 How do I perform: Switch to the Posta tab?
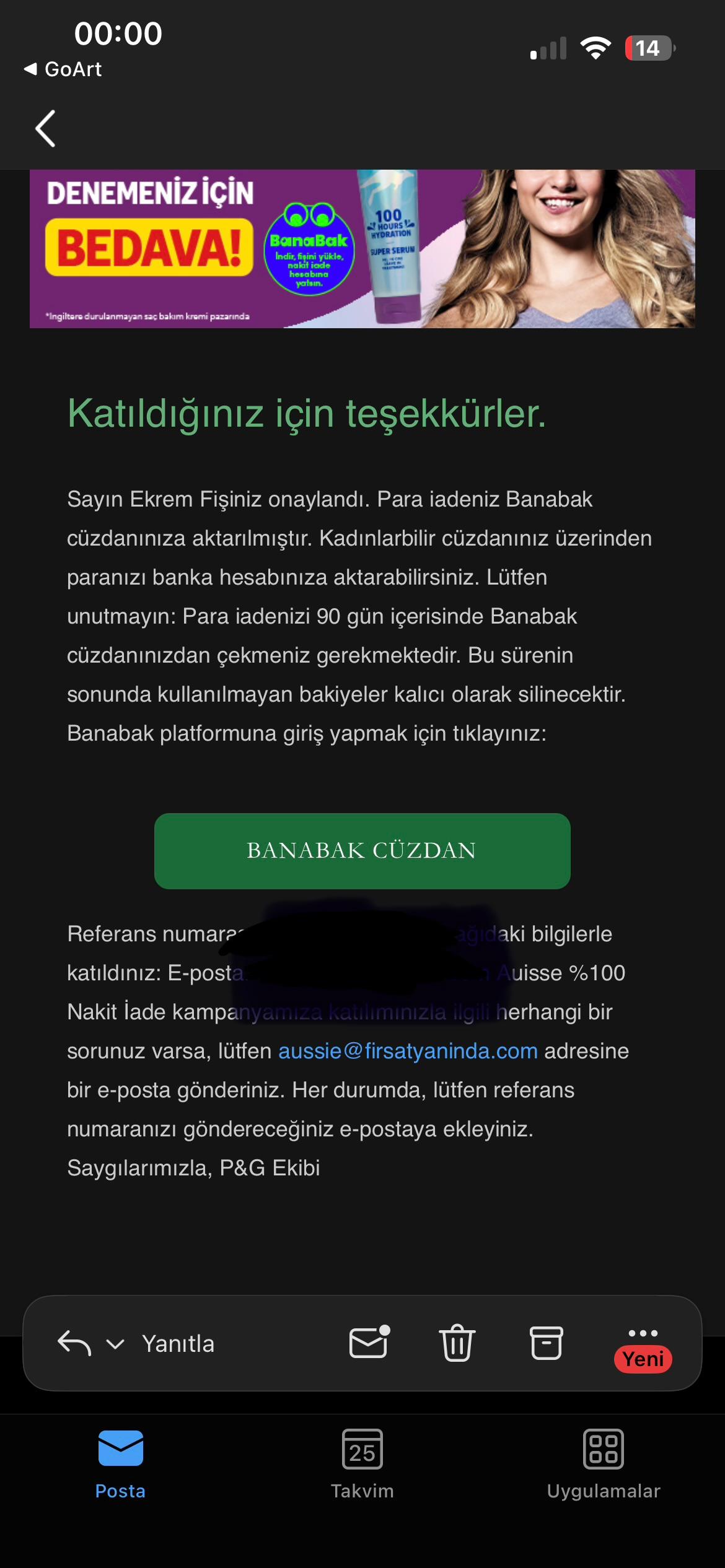tap(120, 1464)
